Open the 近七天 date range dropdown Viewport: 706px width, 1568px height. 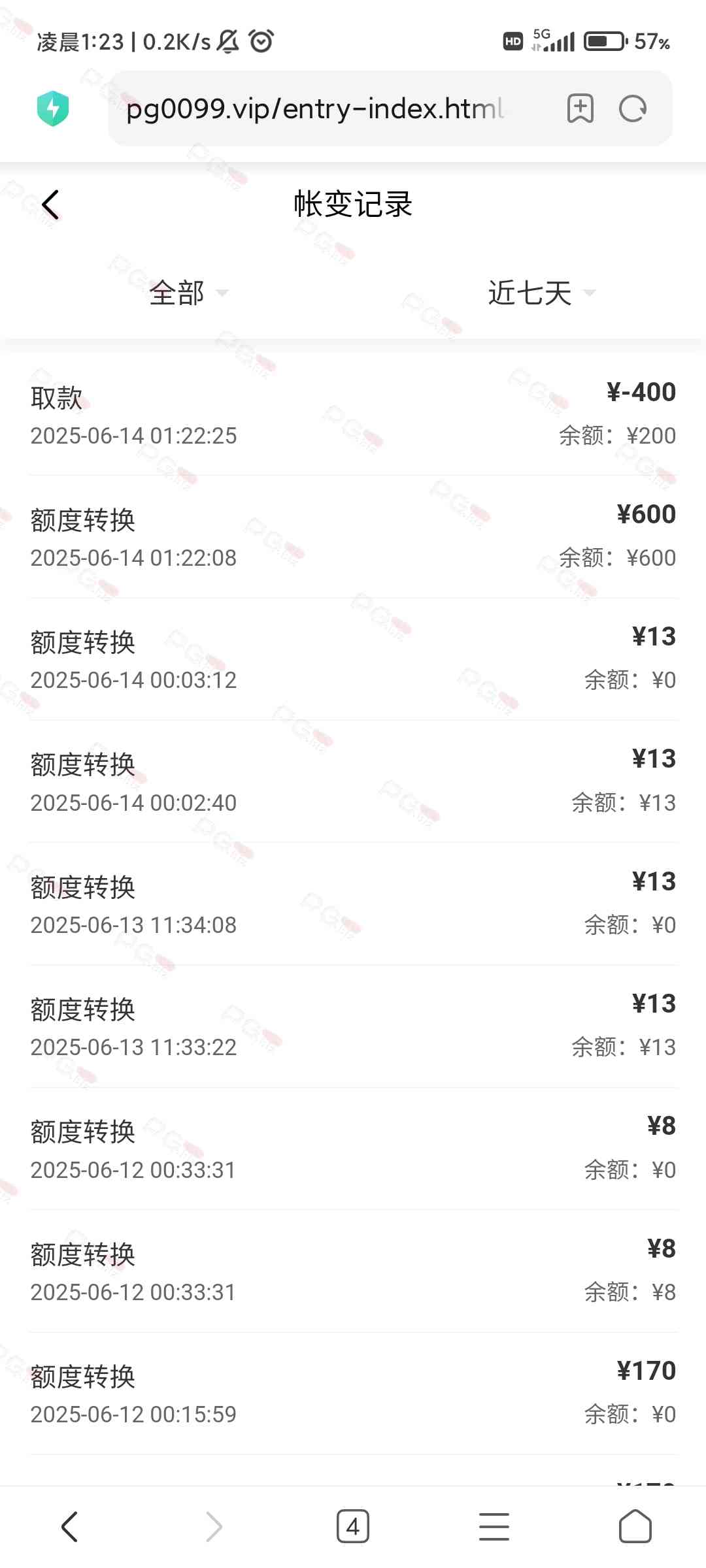click(x=542, y=293)
